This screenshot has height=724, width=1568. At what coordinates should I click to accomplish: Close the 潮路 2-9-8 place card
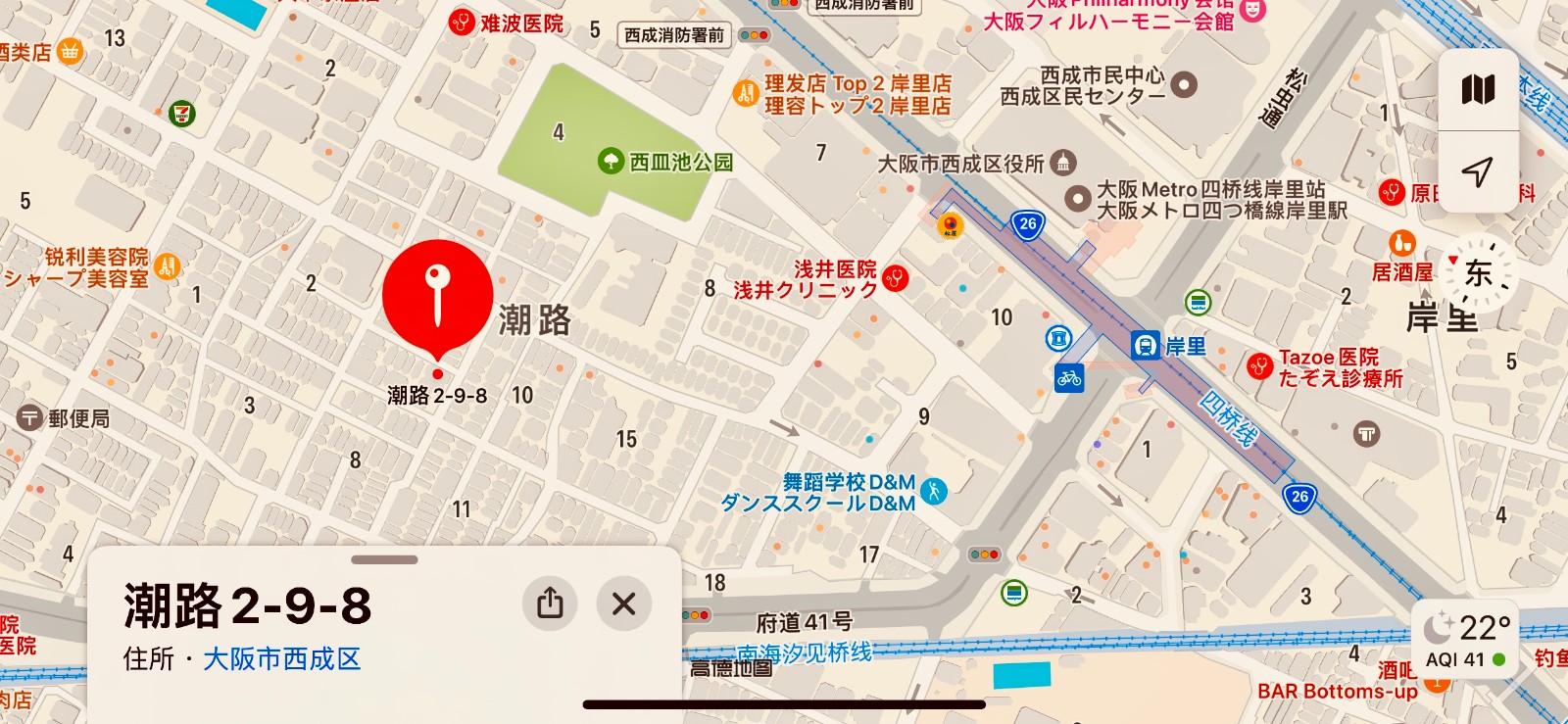click(623, 603)
